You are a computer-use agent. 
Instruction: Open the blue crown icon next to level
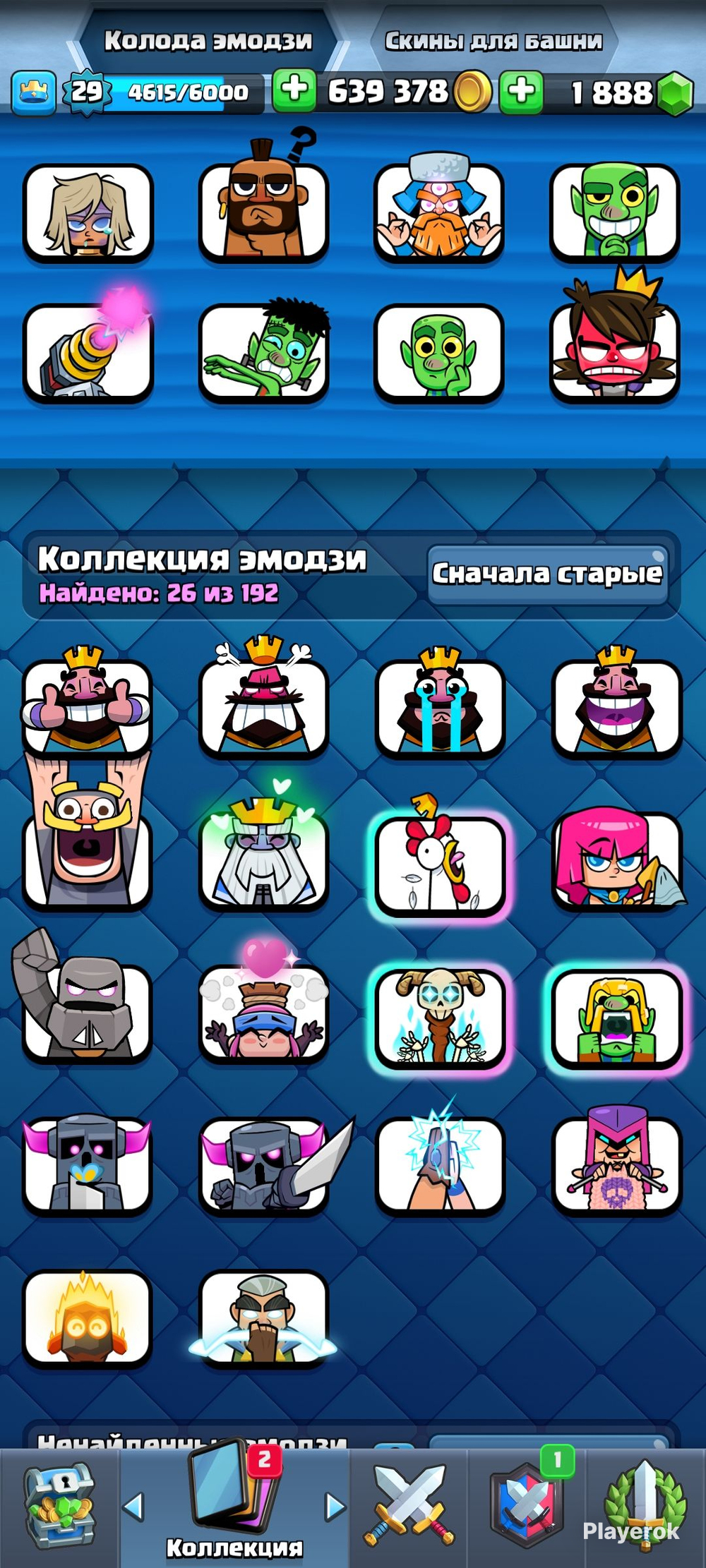pos(33,92)
